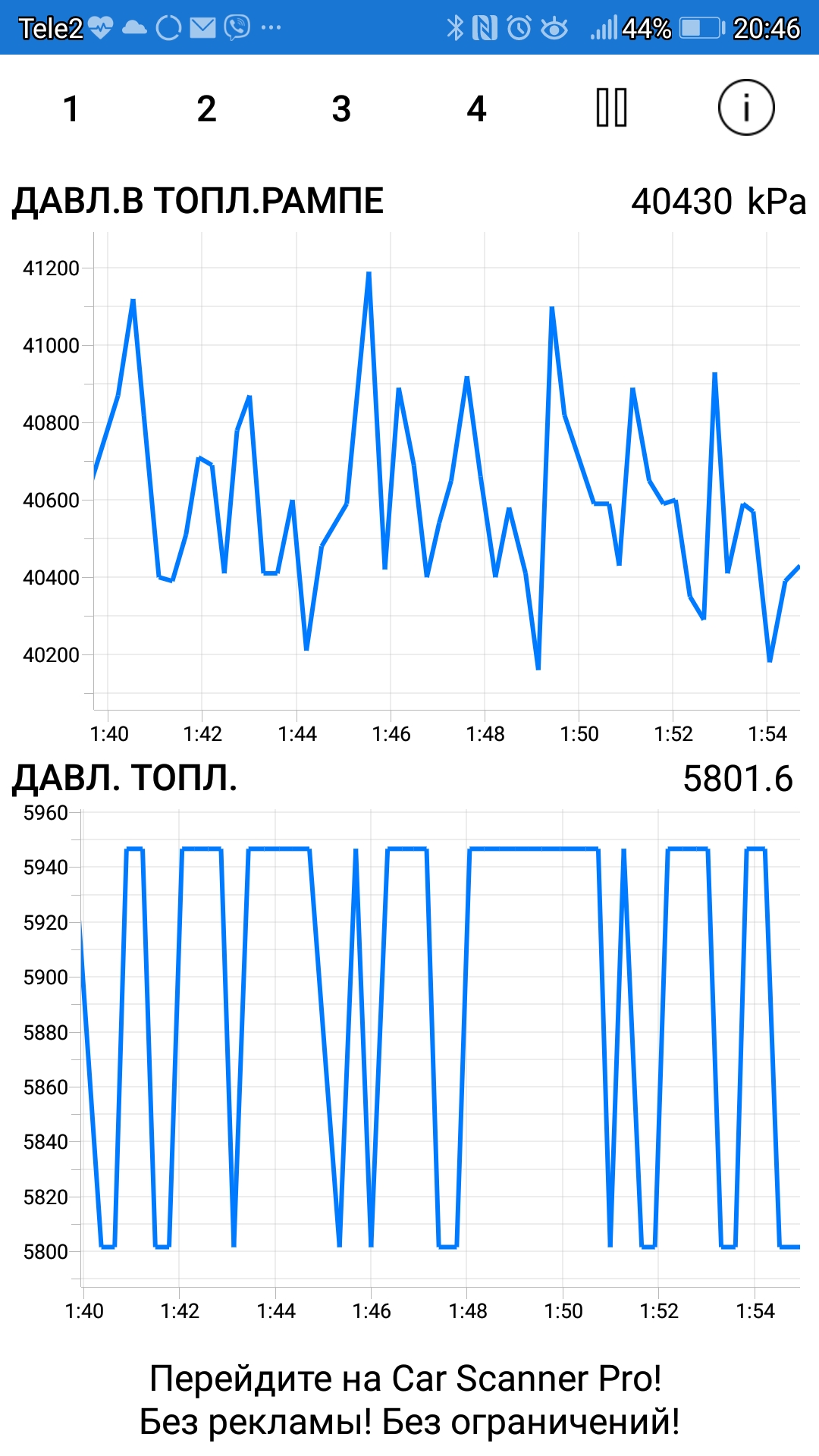Switch to page 1

(x=71, y=108)
